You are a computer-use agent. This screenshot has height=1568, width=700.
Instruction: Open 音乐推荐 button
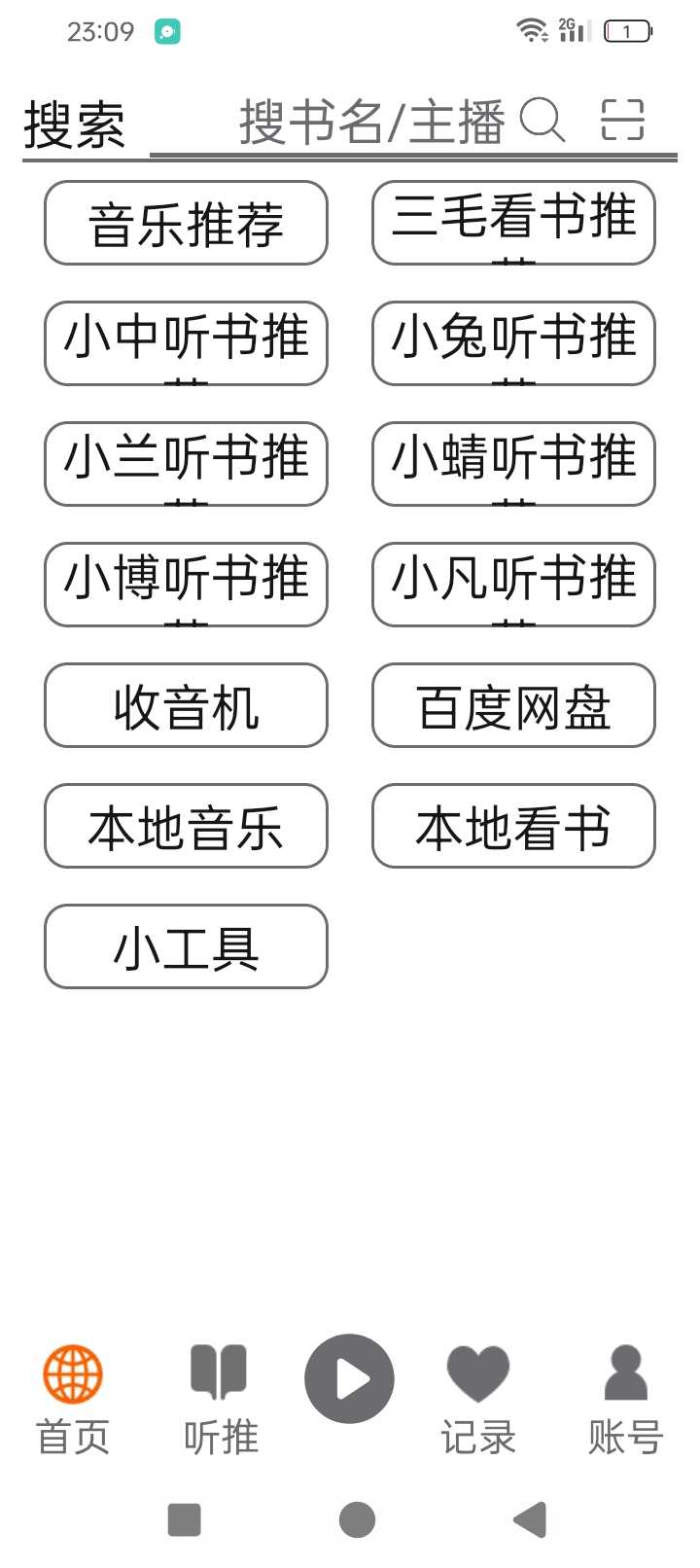point(186,223)
